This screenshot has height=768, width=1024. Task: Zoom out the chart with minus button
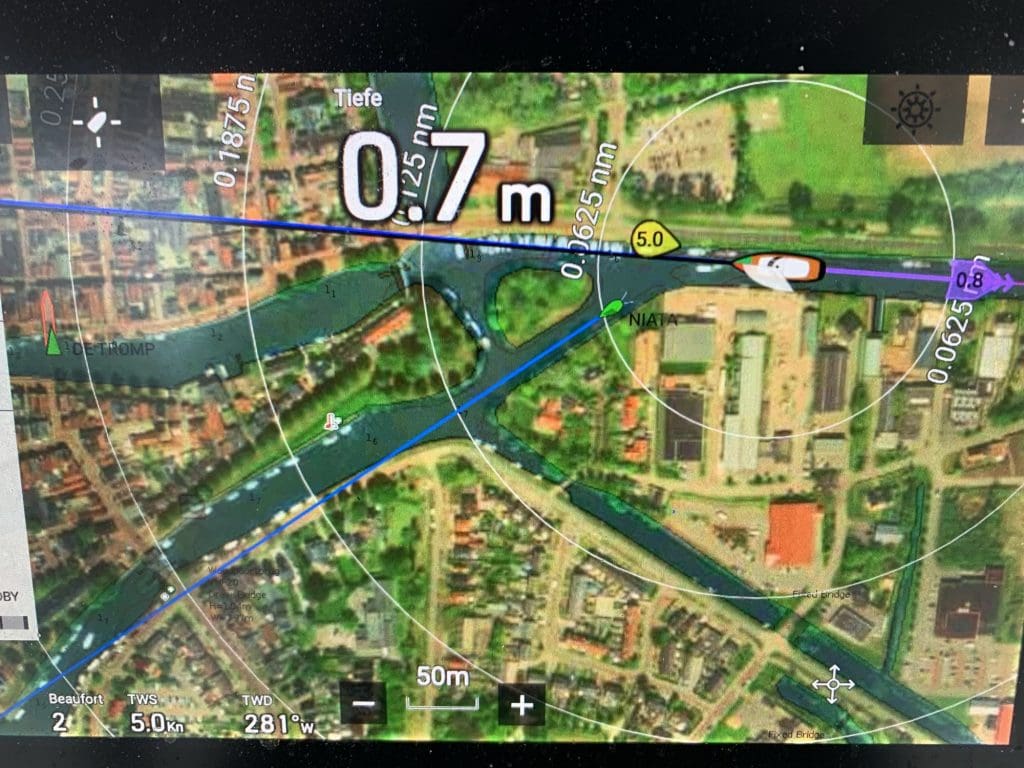[x=364, y=705]
